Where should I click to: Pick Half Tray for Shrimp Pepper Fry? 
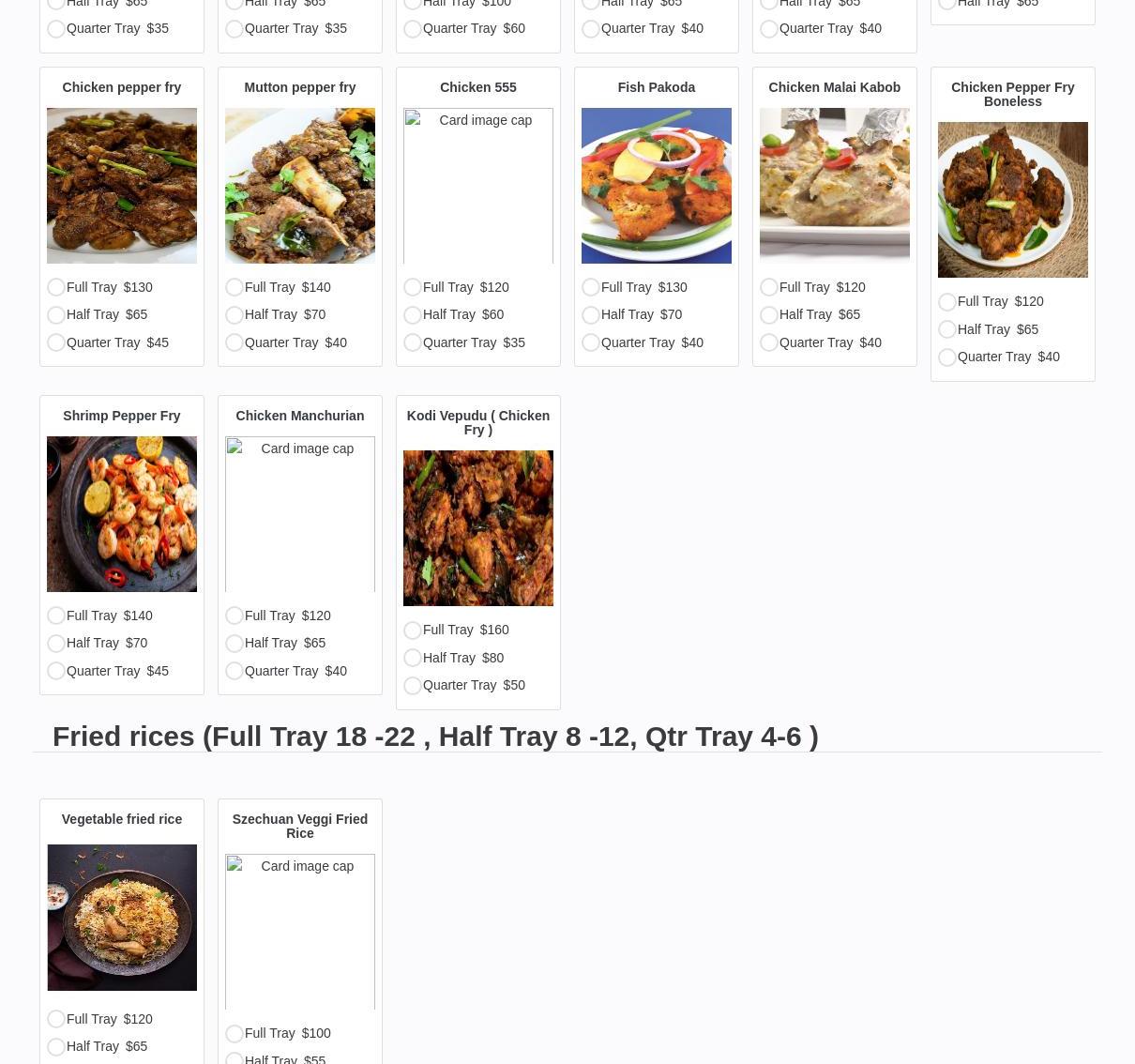point(56,644)
